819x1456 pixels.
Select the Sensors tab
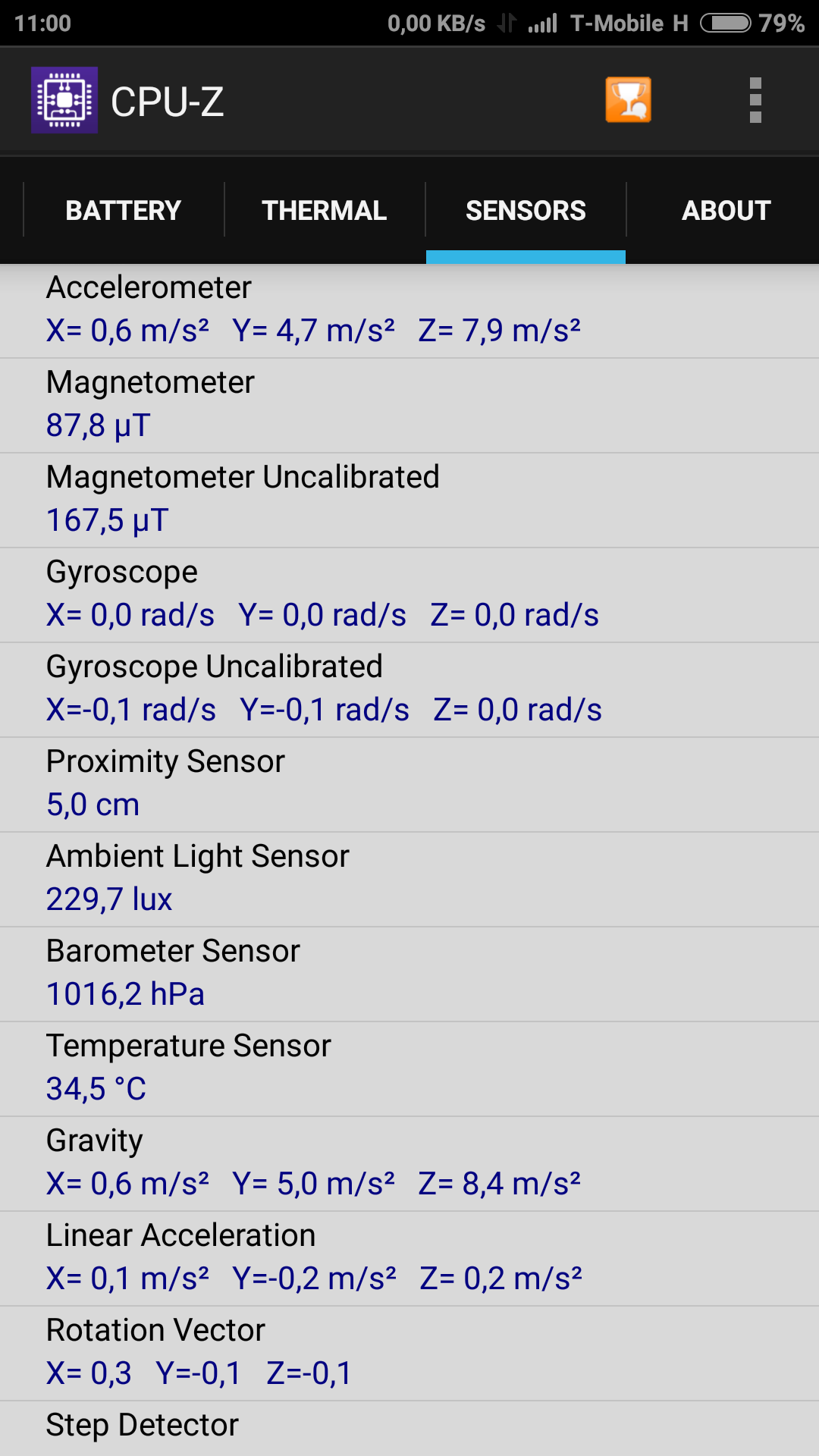coord(526,211)
